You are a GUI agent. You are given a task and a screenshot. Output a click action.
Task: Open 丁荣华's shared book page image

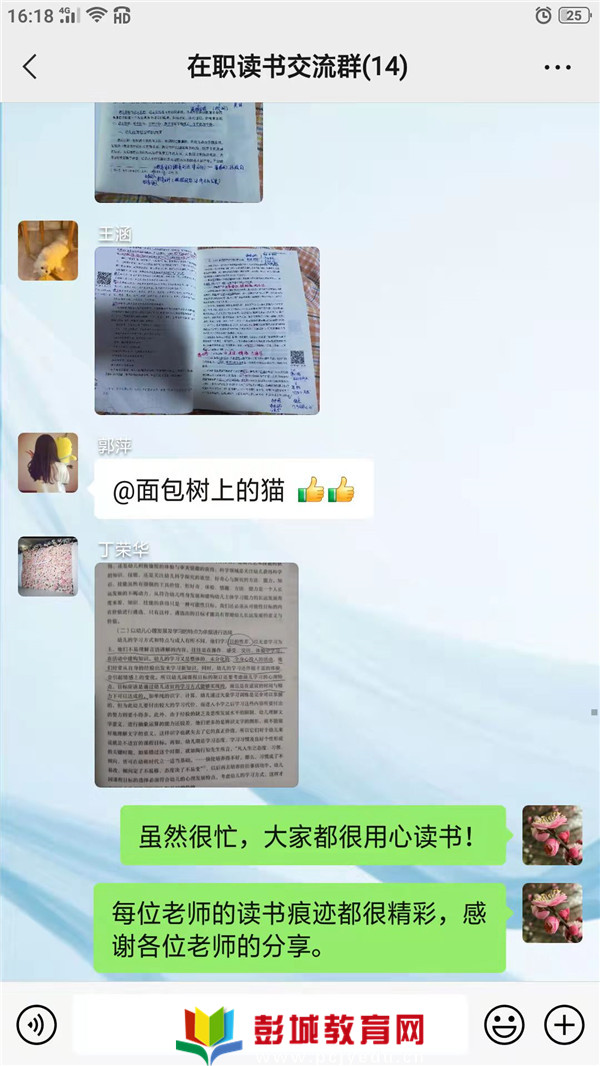click(196, 674)
